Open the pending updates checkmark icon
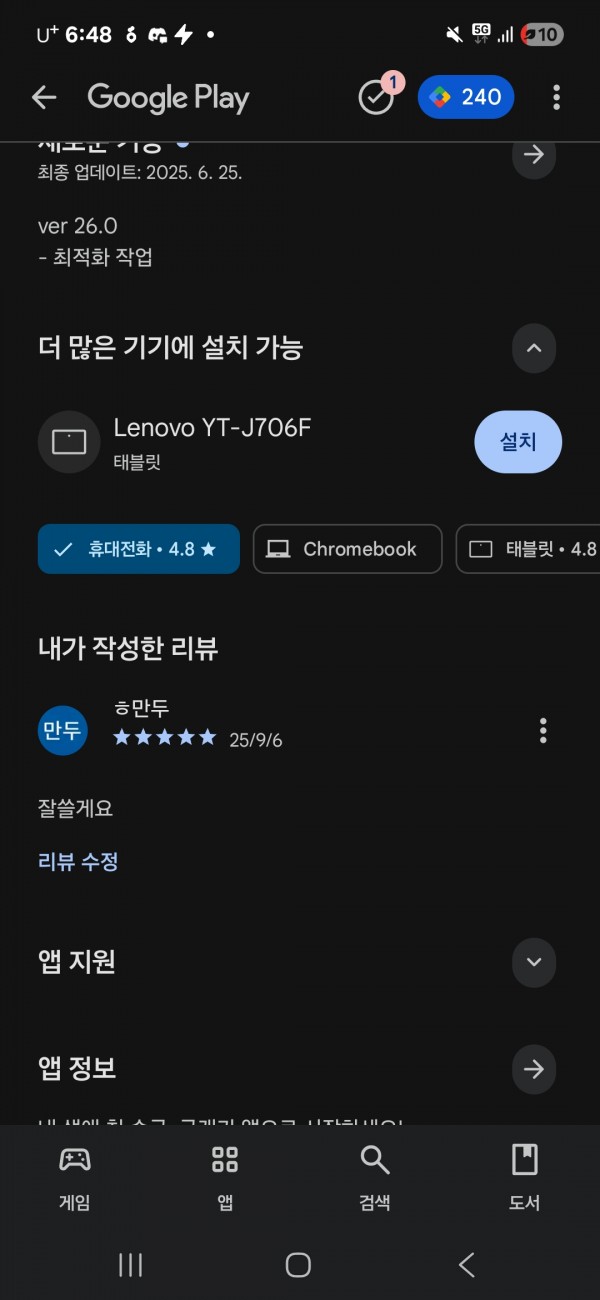600x1300 pixels. pos(378,96)
